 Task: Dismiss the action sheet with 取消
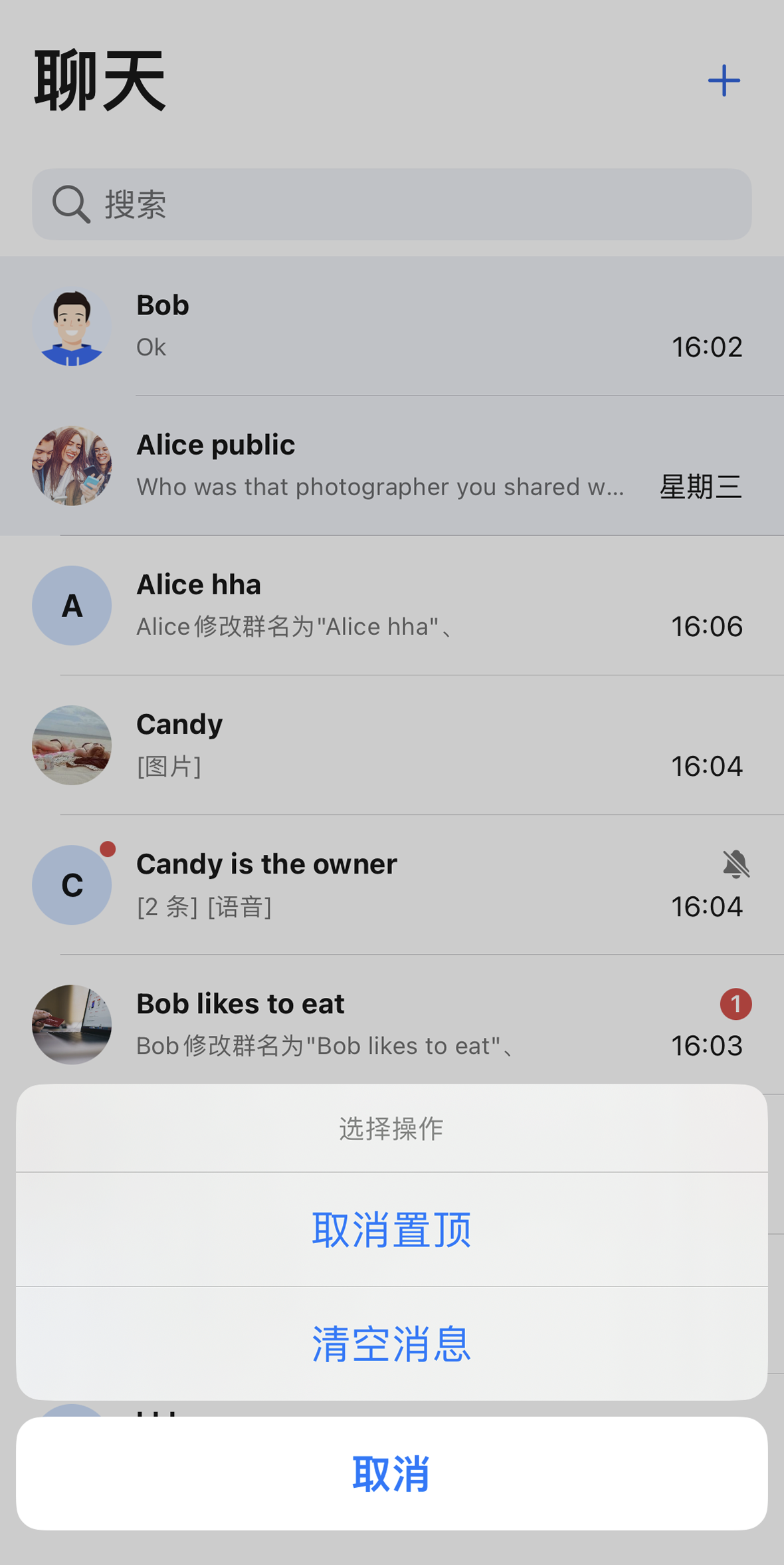(392, 1473)
